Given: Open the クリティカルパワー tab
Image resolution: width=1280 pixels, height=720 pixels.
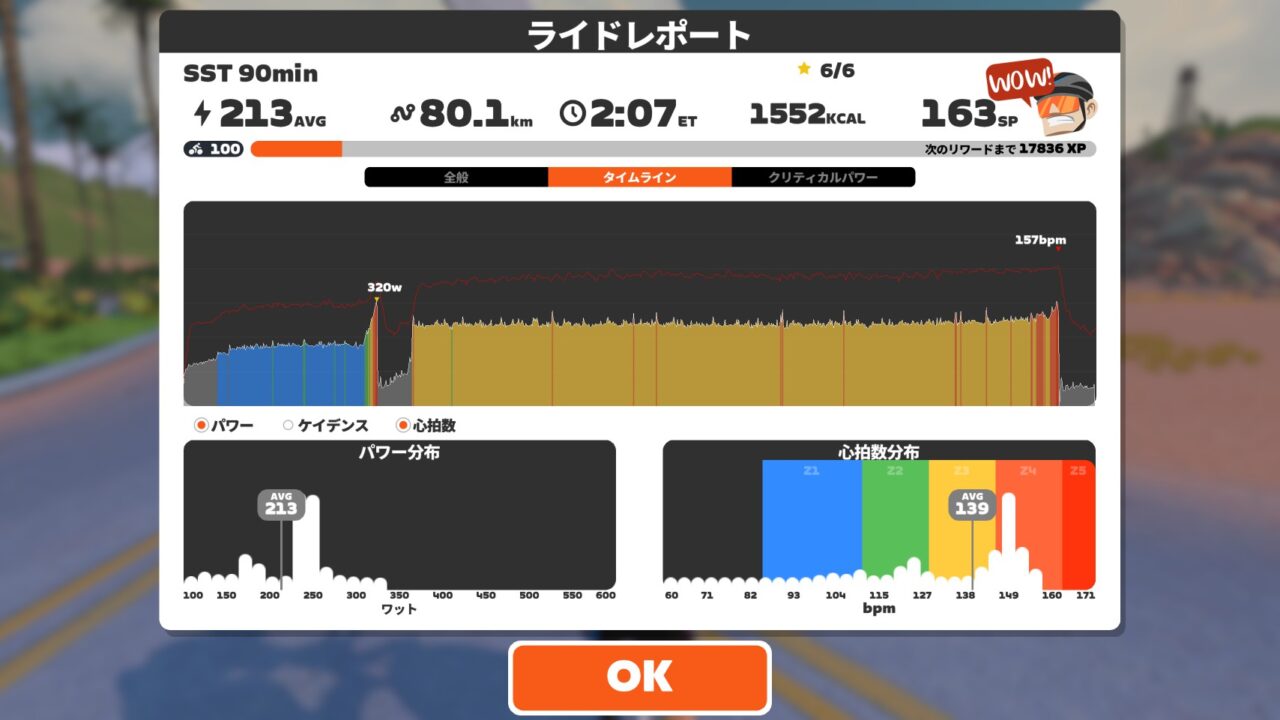Looking at the screenshot, I should [x=823, y=177].
